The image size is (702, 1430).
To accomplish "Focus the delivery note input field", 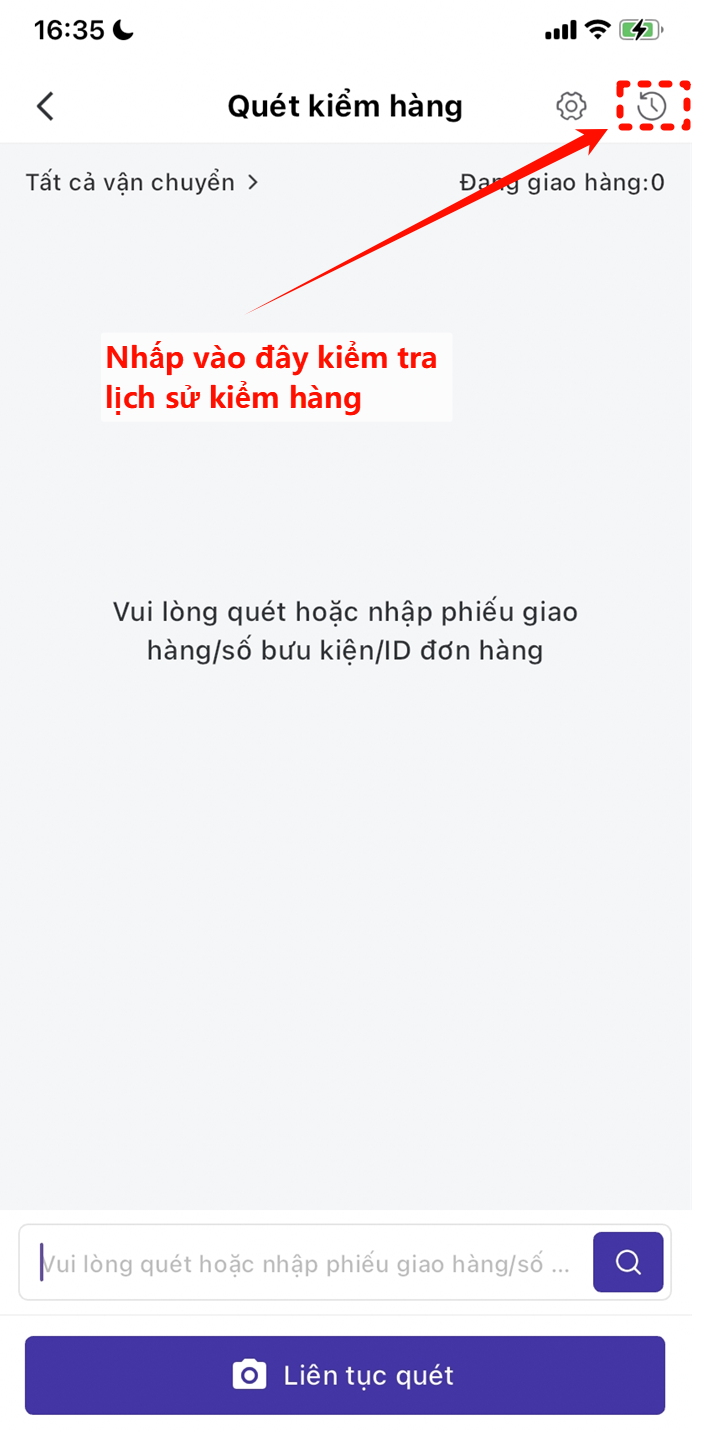I will click(305, 1263).
